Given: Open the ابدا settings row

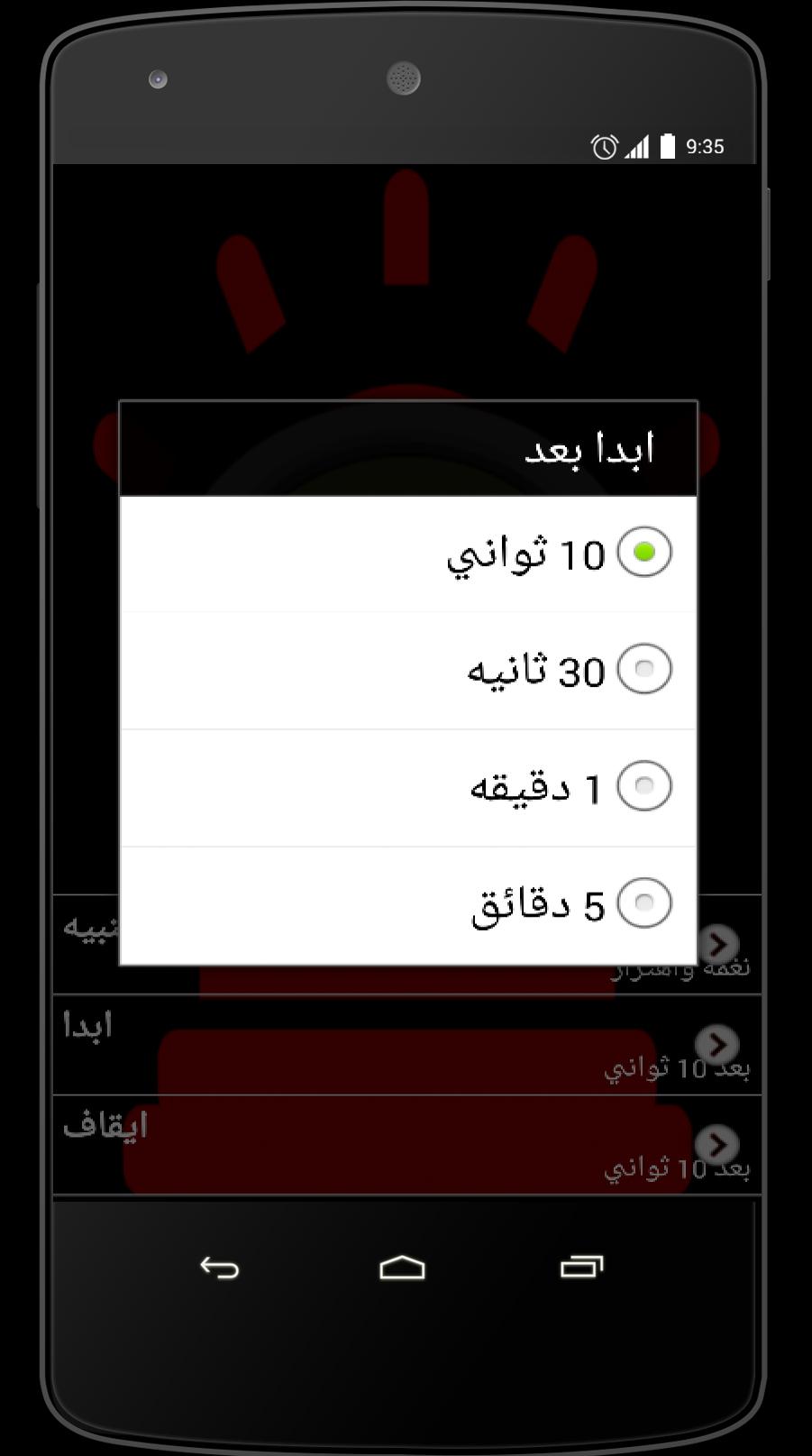Looking at the screenshot, I should pos(406,1045).
